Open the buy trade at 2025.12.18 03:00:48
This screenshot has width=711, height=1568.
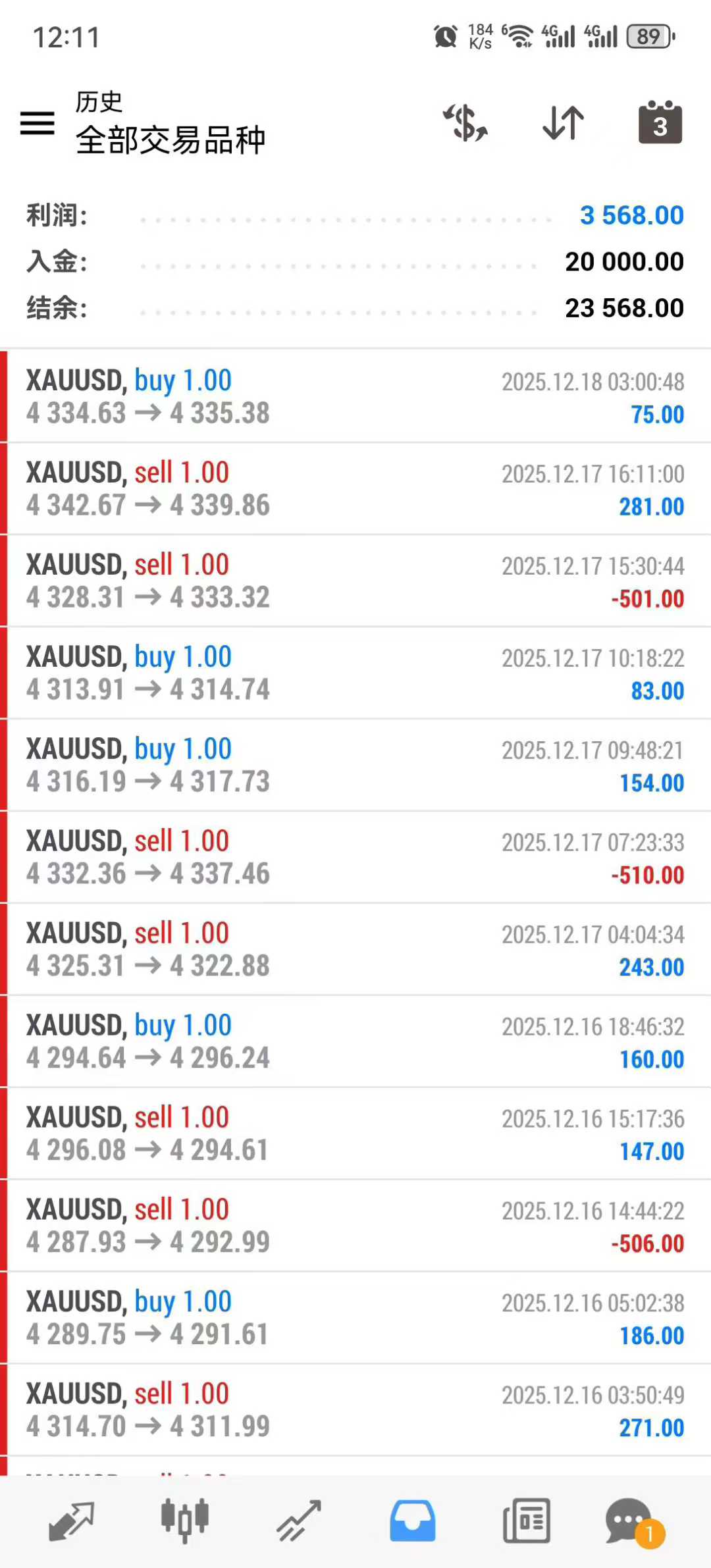pos(355,397)
